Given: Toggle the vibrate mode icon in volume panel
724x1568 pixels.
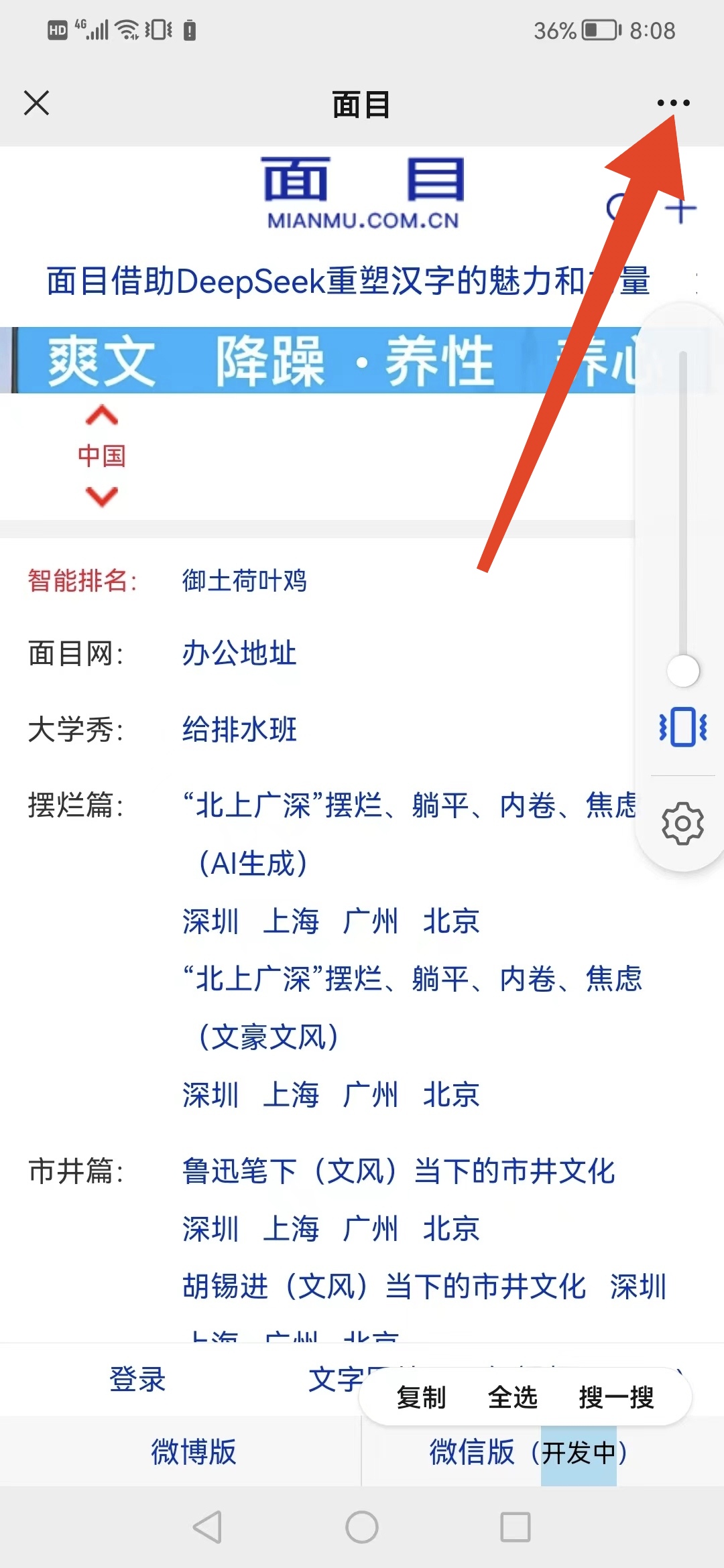Looking at the screenshot, I should tap(682, 727).
